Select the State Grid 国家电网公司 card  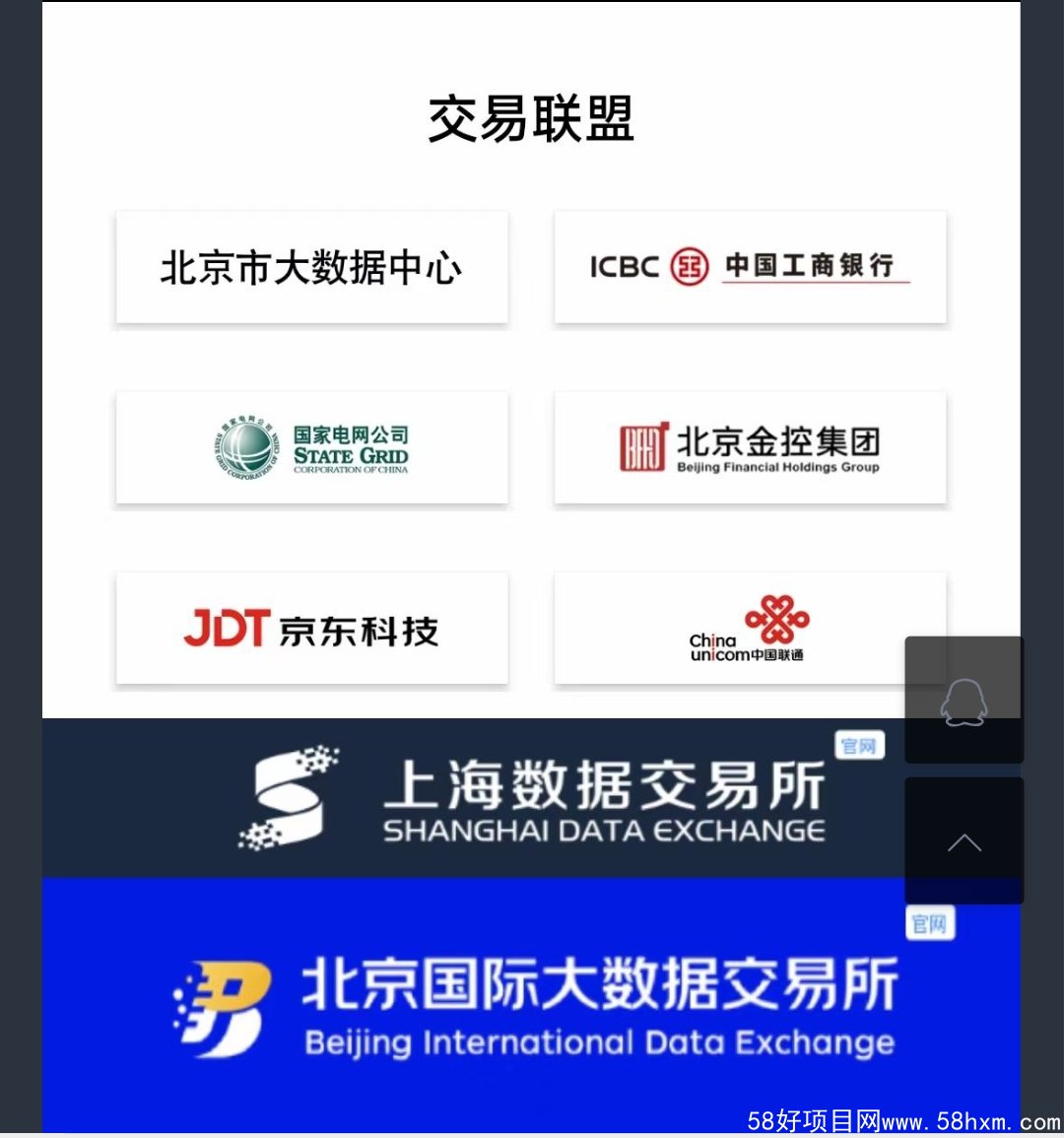click(x=311, y=447)
